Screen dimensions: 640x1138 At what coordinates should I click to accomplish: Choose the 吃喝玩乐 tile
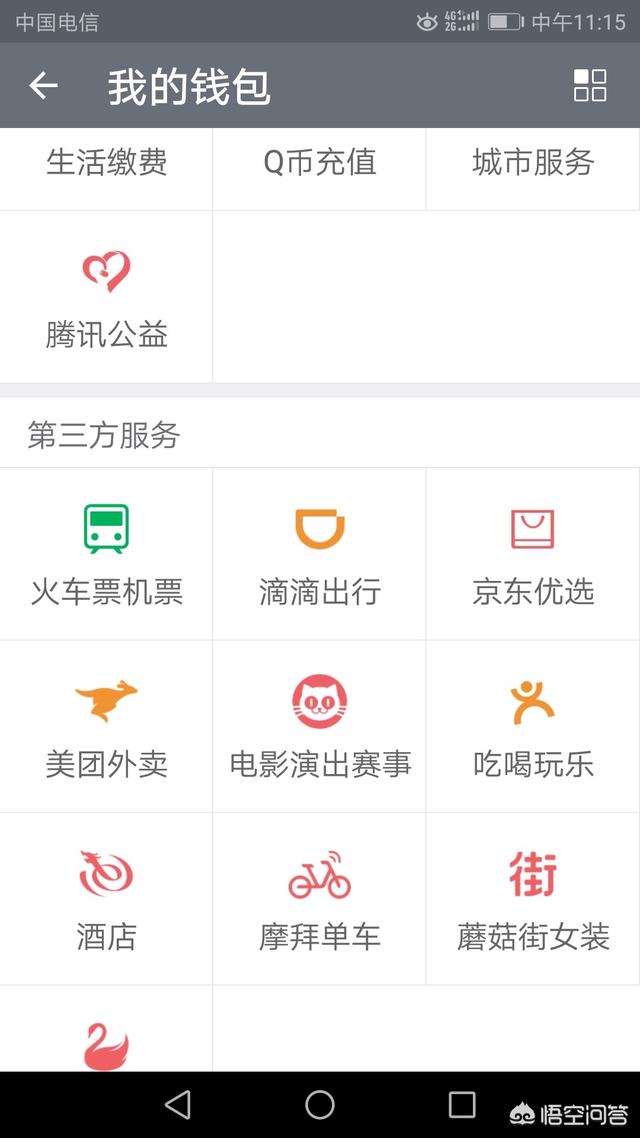(x=533, y=727)
